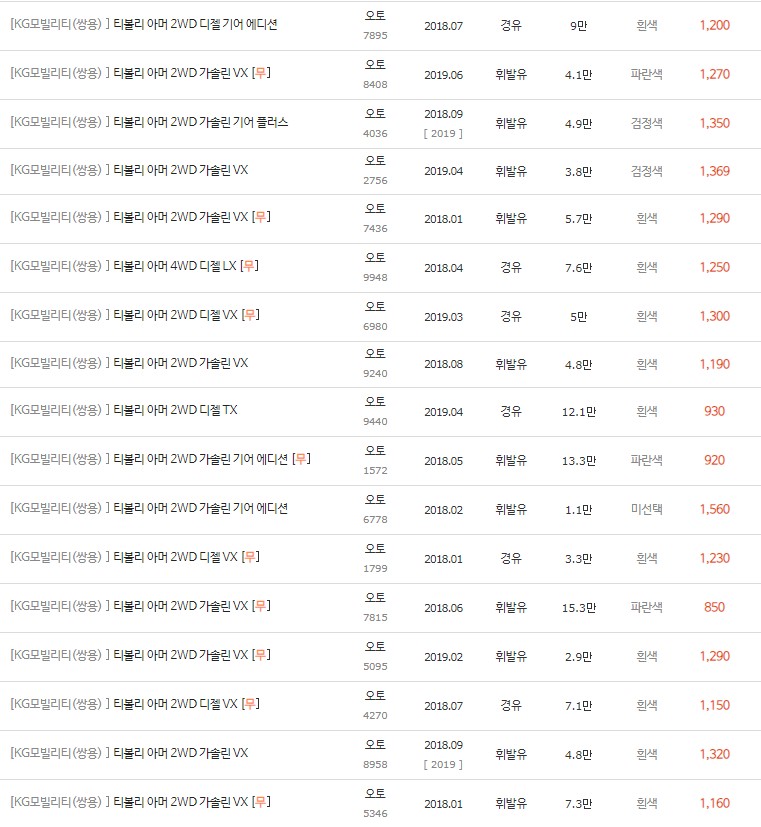Click the 850 price of the 15.3만 car

click(714, 605)
